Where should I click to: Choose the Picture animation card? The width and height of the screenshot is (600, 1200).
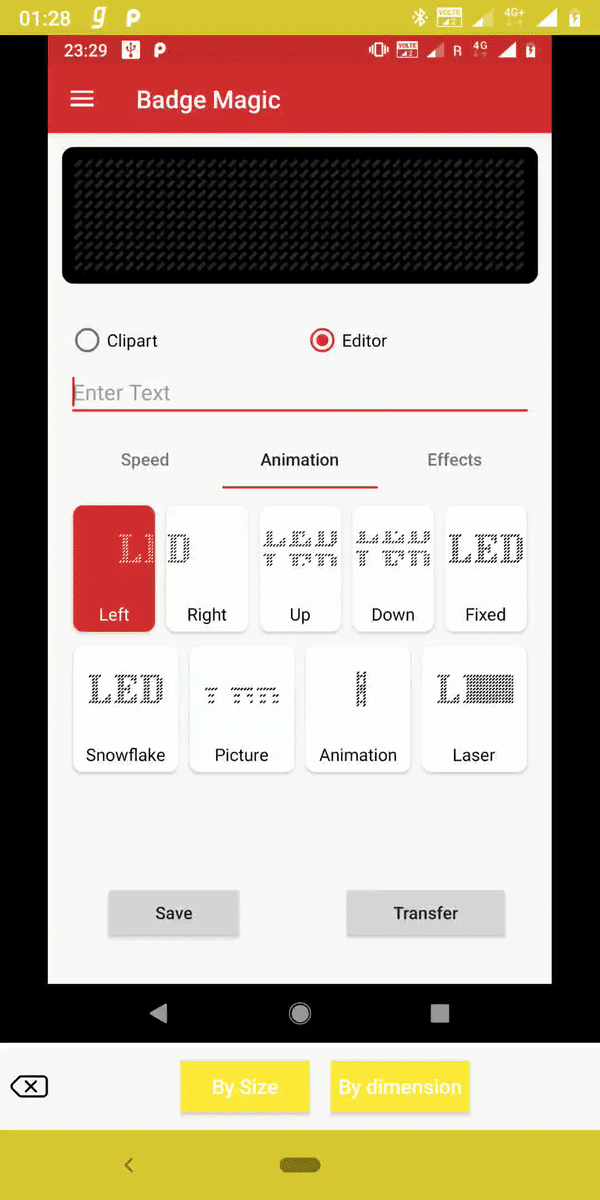click(x=242, y=709)
